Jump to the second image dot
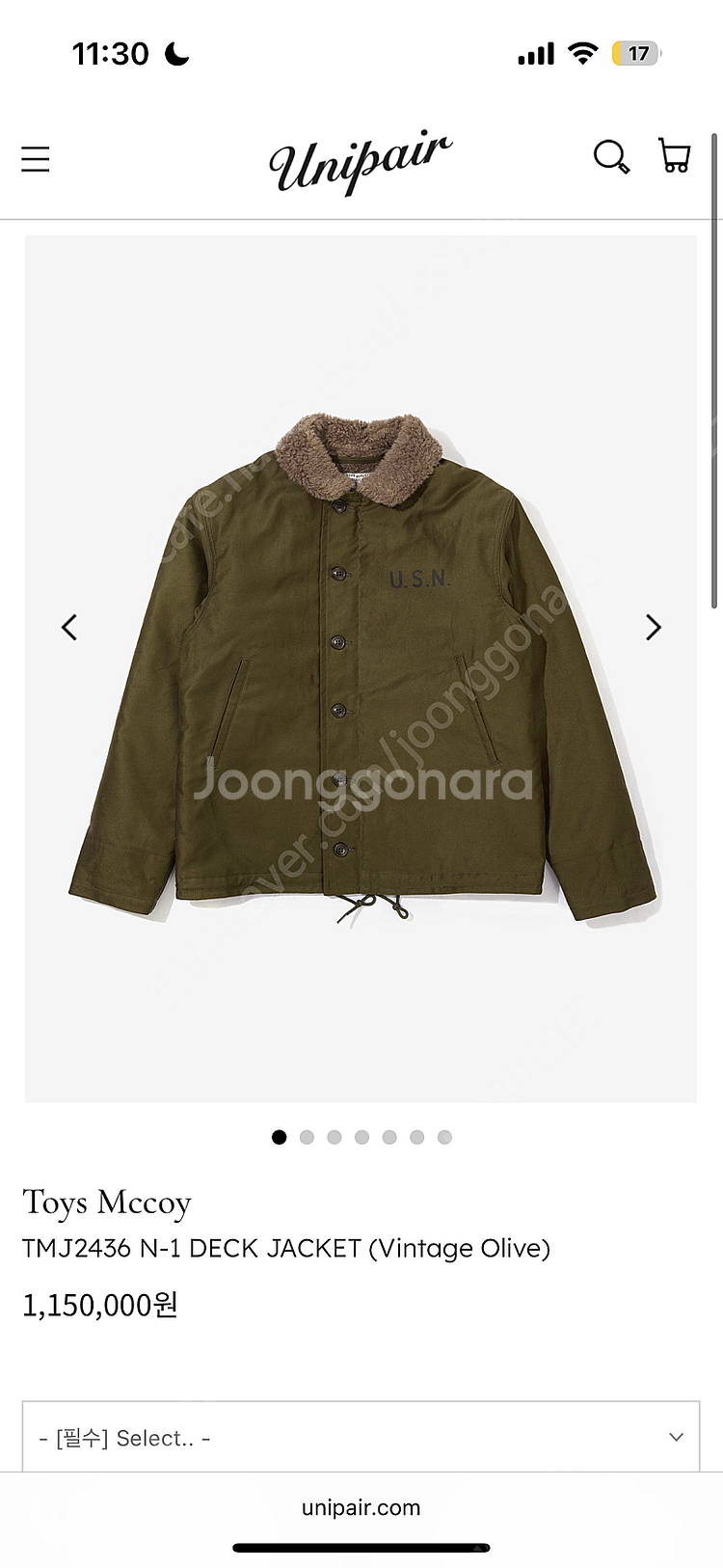 point(307,1137)
